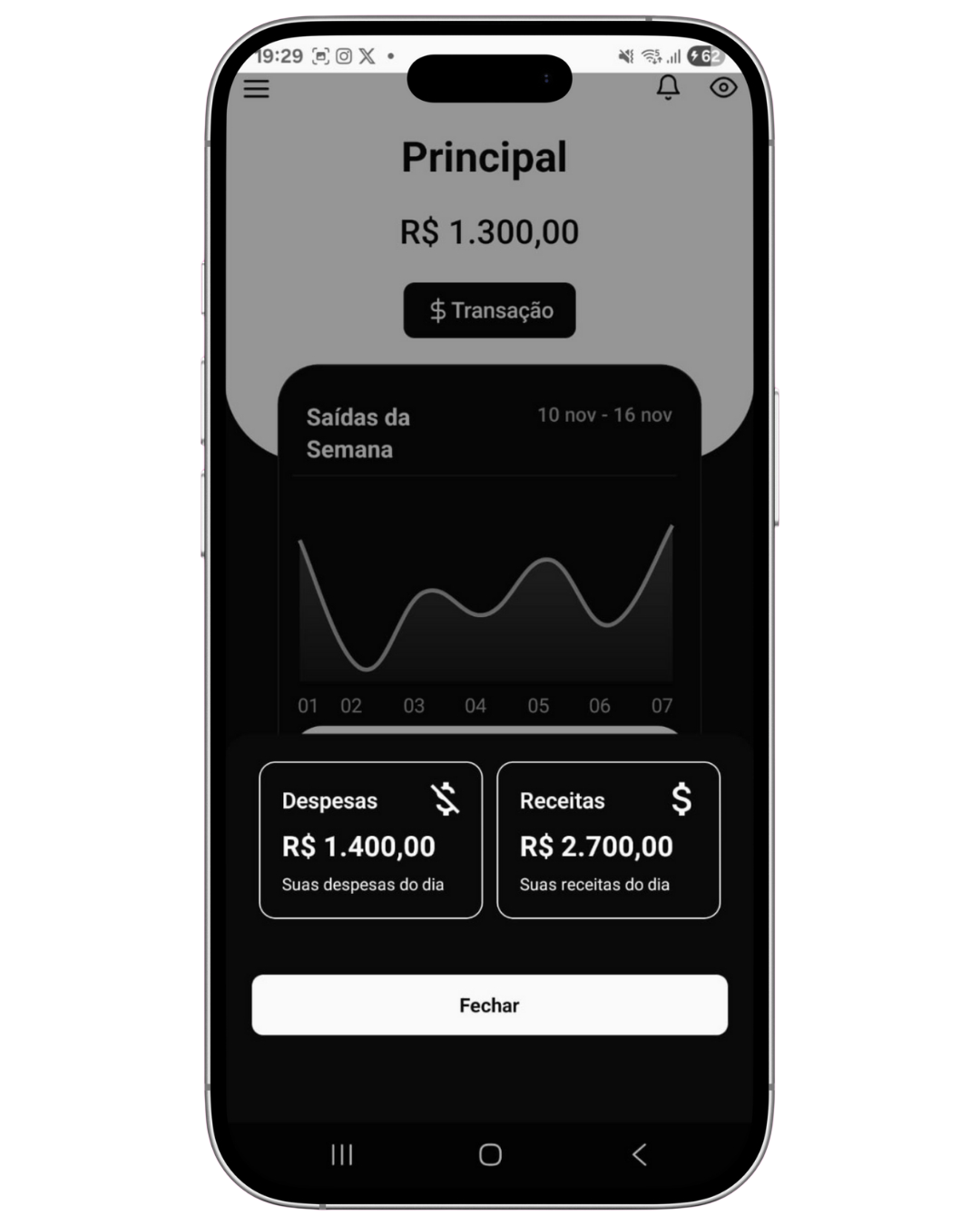Toggle balance visibility with the eye icon
980x1225 pixels.
coord(723,87)
